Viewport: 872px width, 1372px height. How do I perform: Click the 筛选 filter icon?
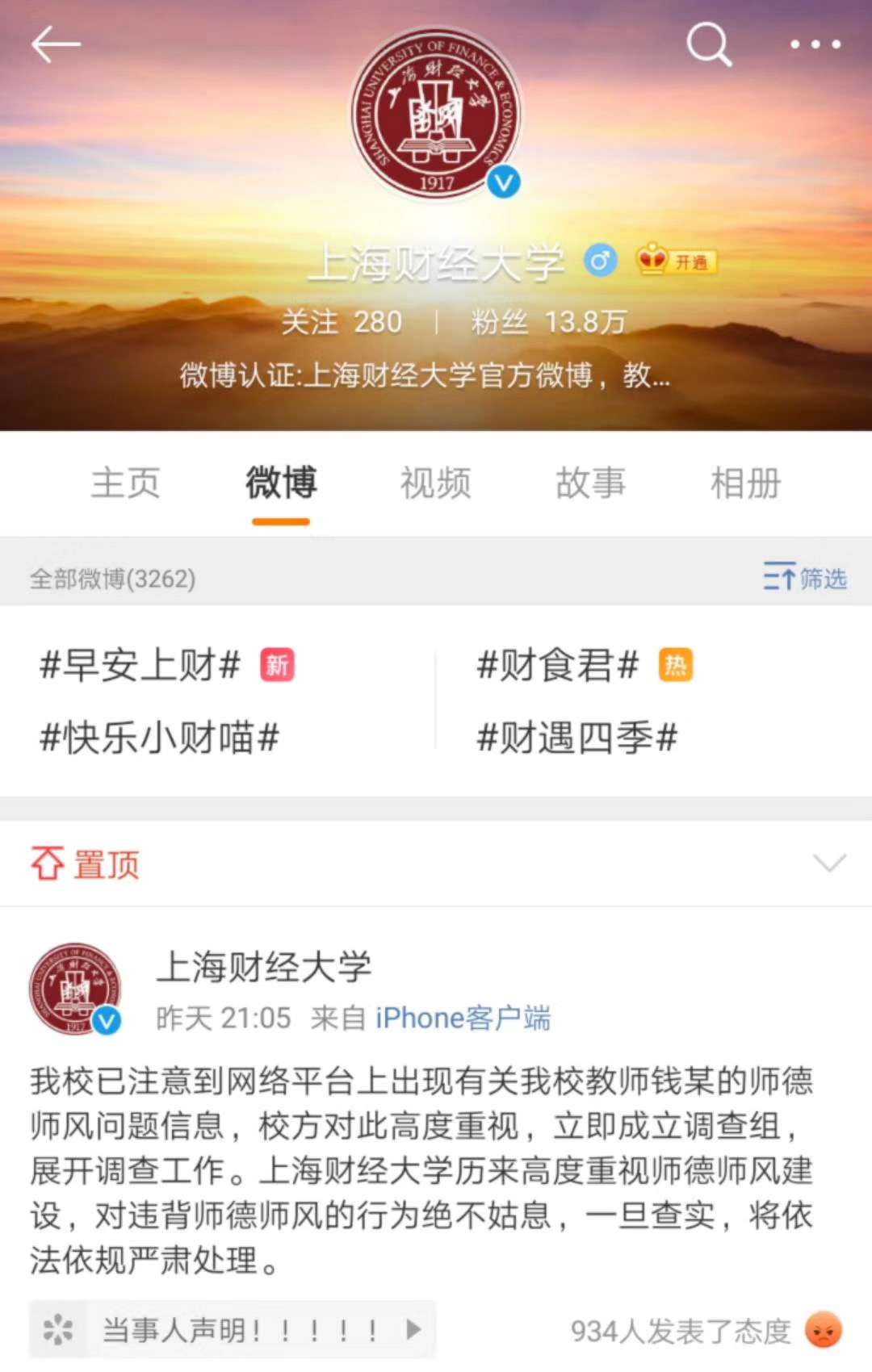tap(803, 578)
